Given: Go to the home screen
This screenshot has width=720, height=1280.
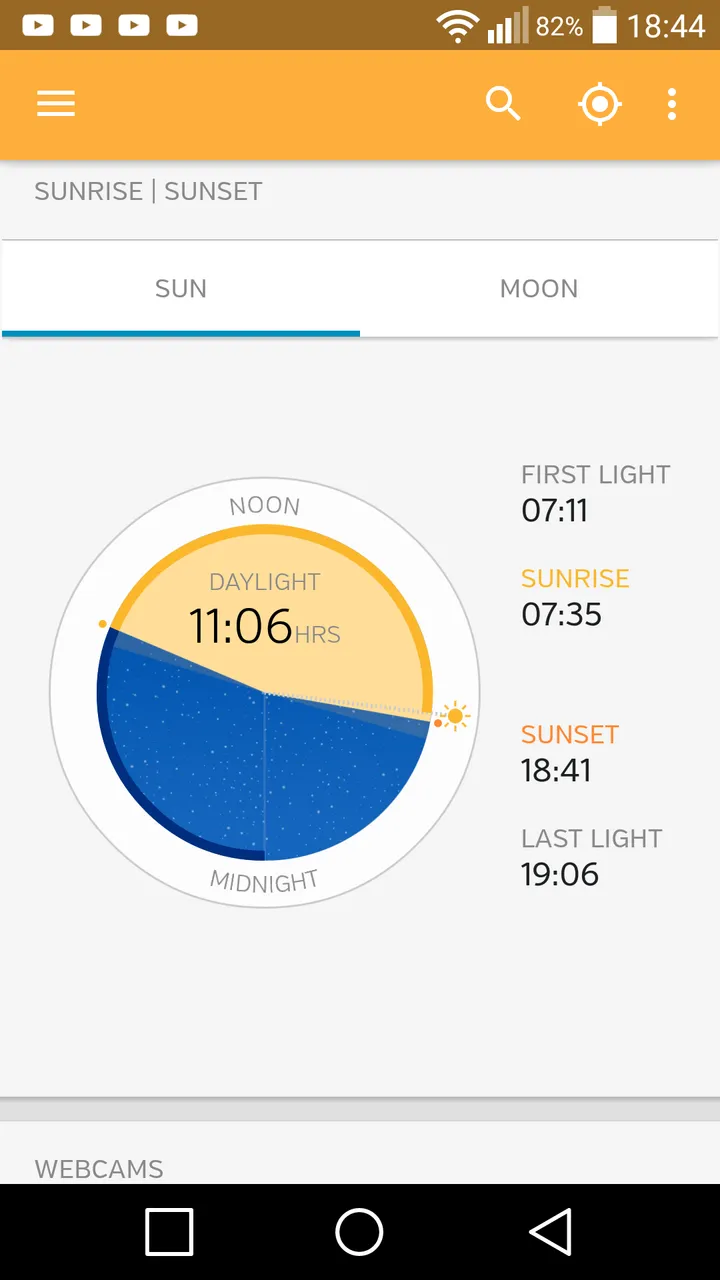Looking at the screenshot, I should pyautogui.click(x=359, y=1231).
